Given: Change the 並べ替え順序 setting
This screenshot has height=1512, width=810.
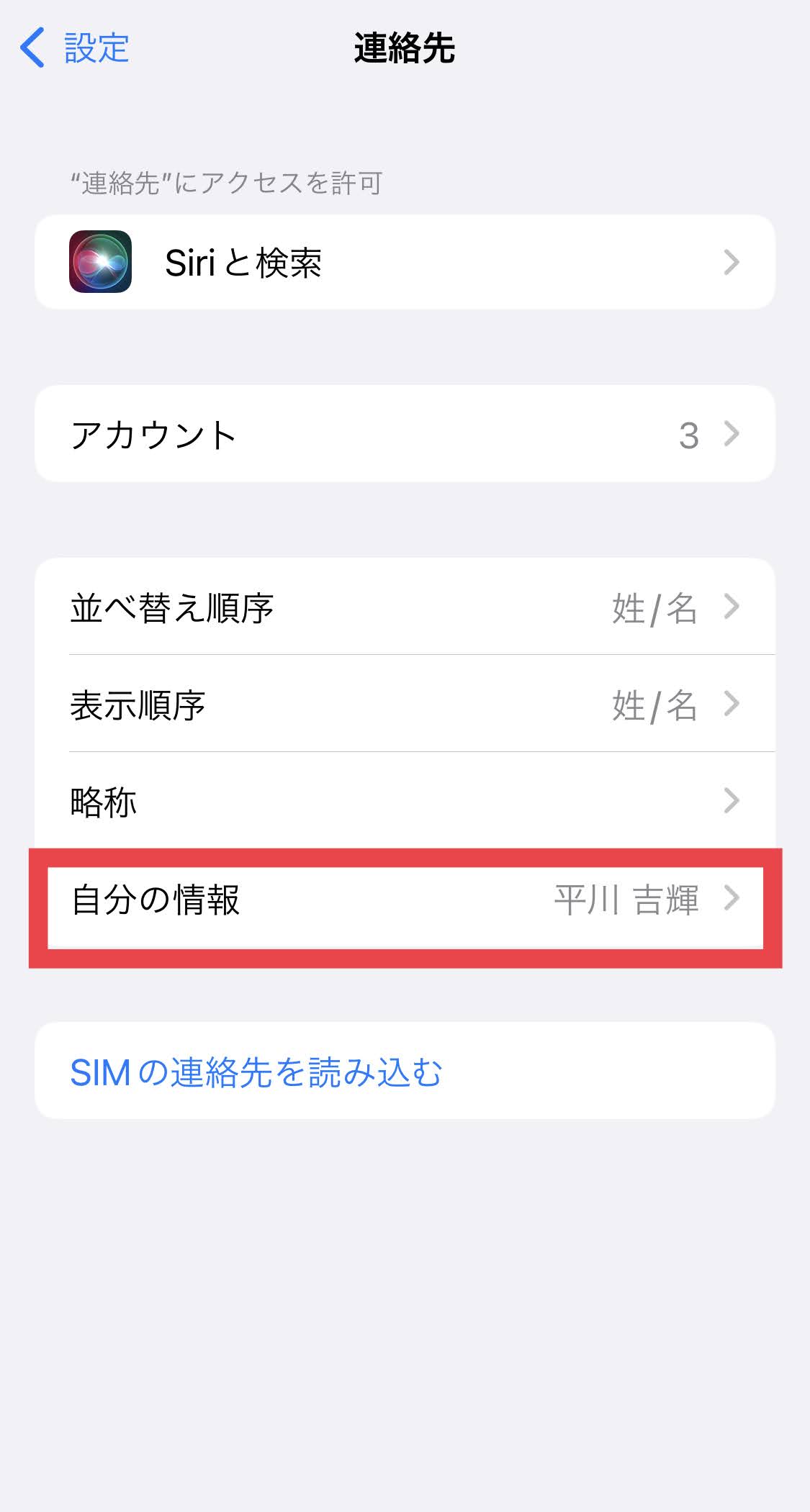Looking at the screenshot, I should click(405, 607).
